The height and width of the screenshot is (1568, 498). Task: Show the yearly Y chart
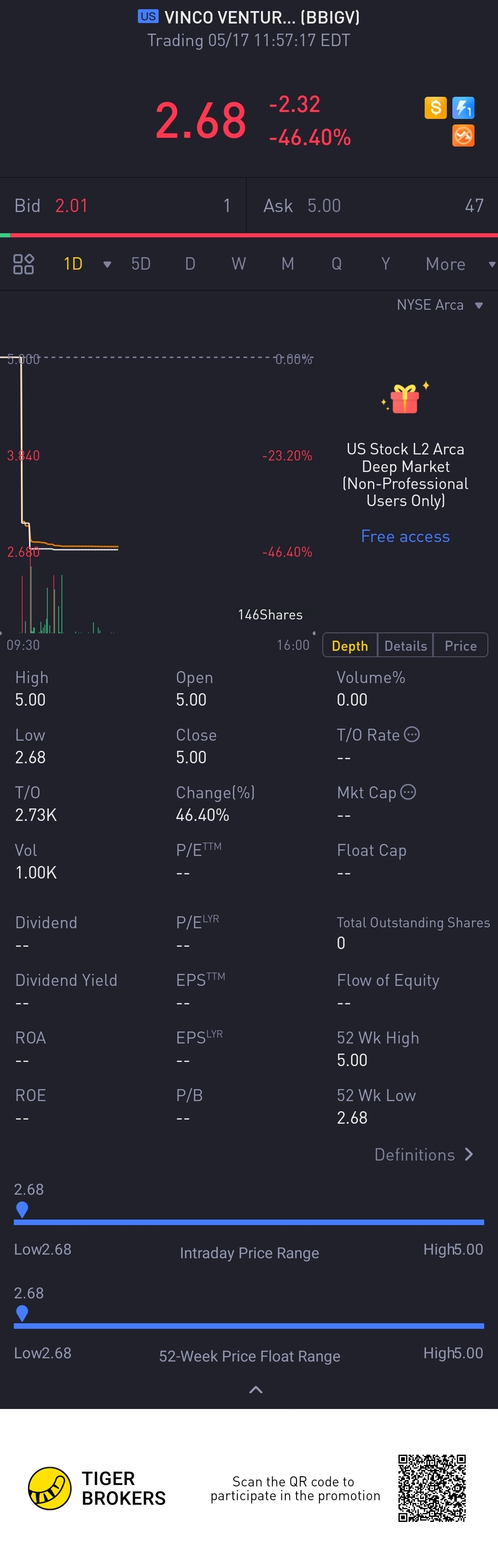[x=385, y=264]
